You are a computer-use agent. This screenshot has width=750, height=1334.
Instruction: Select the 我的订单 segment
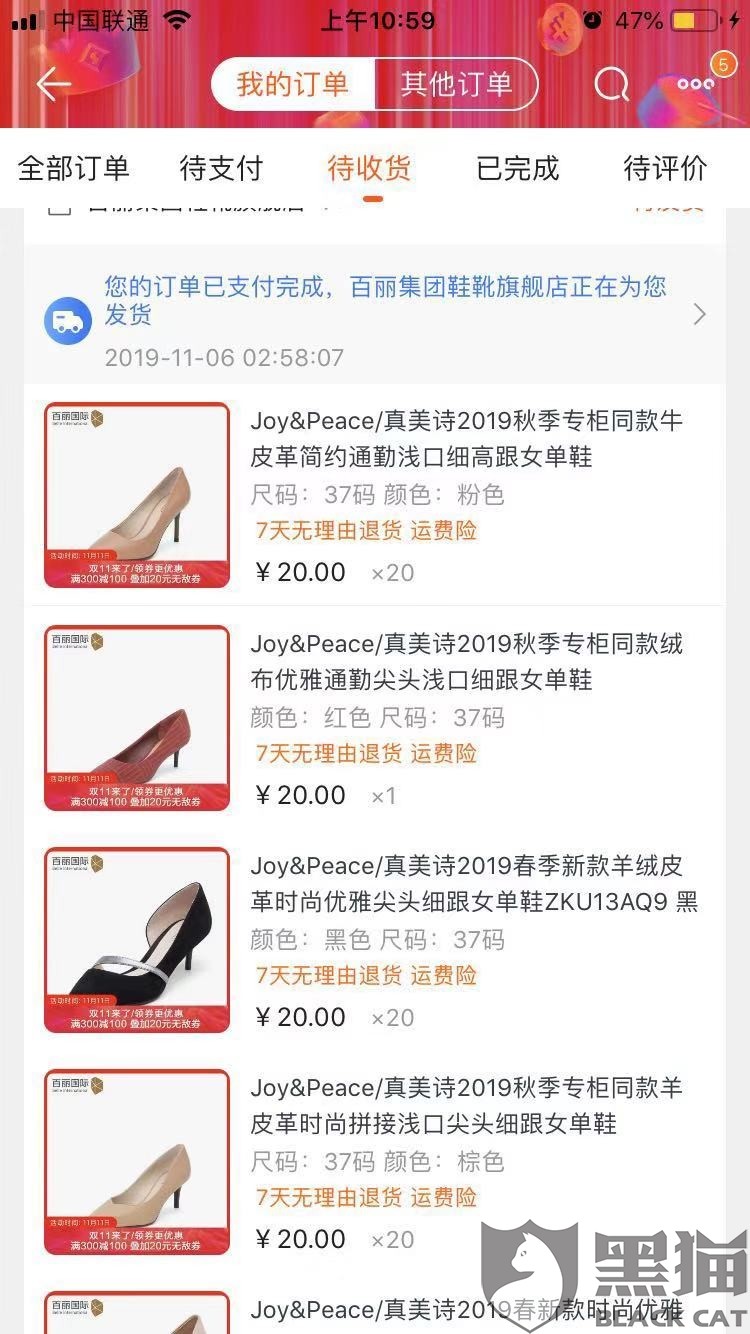292,84
